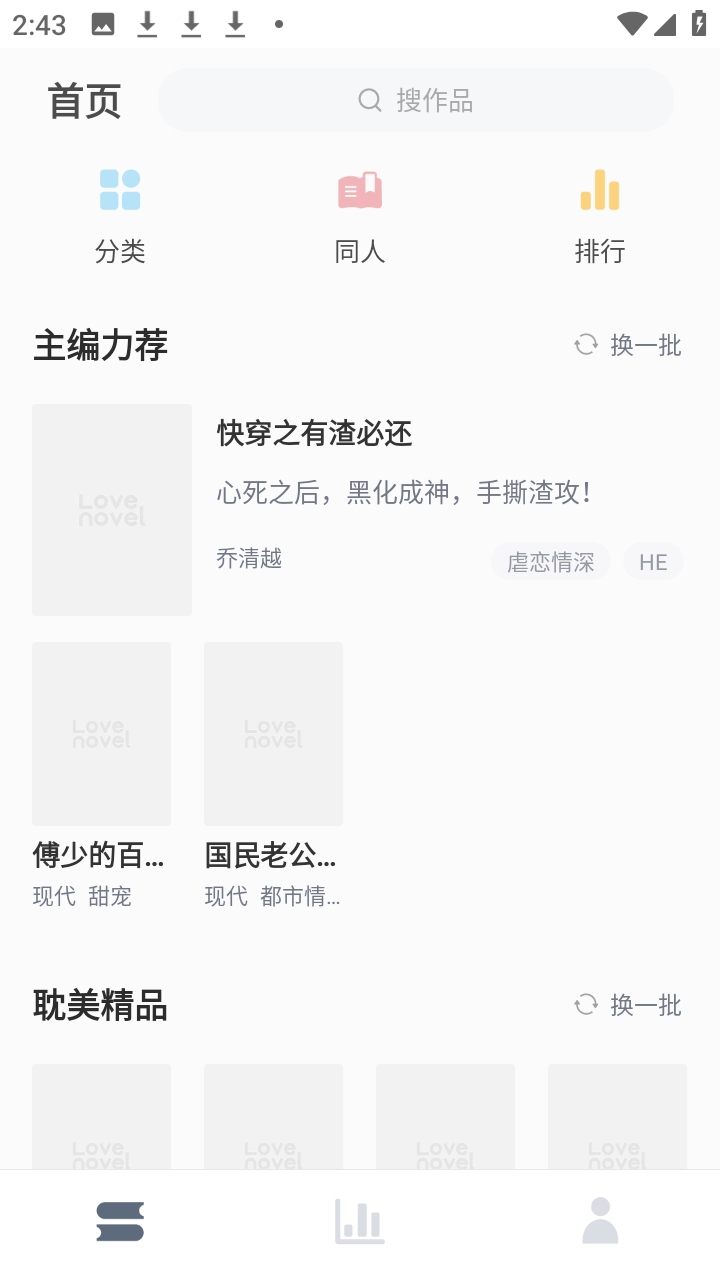Viewport: 720px width, 1280px height.
Task: Open the statistics chart icon at bottom
Action: tap(360, 1221)
